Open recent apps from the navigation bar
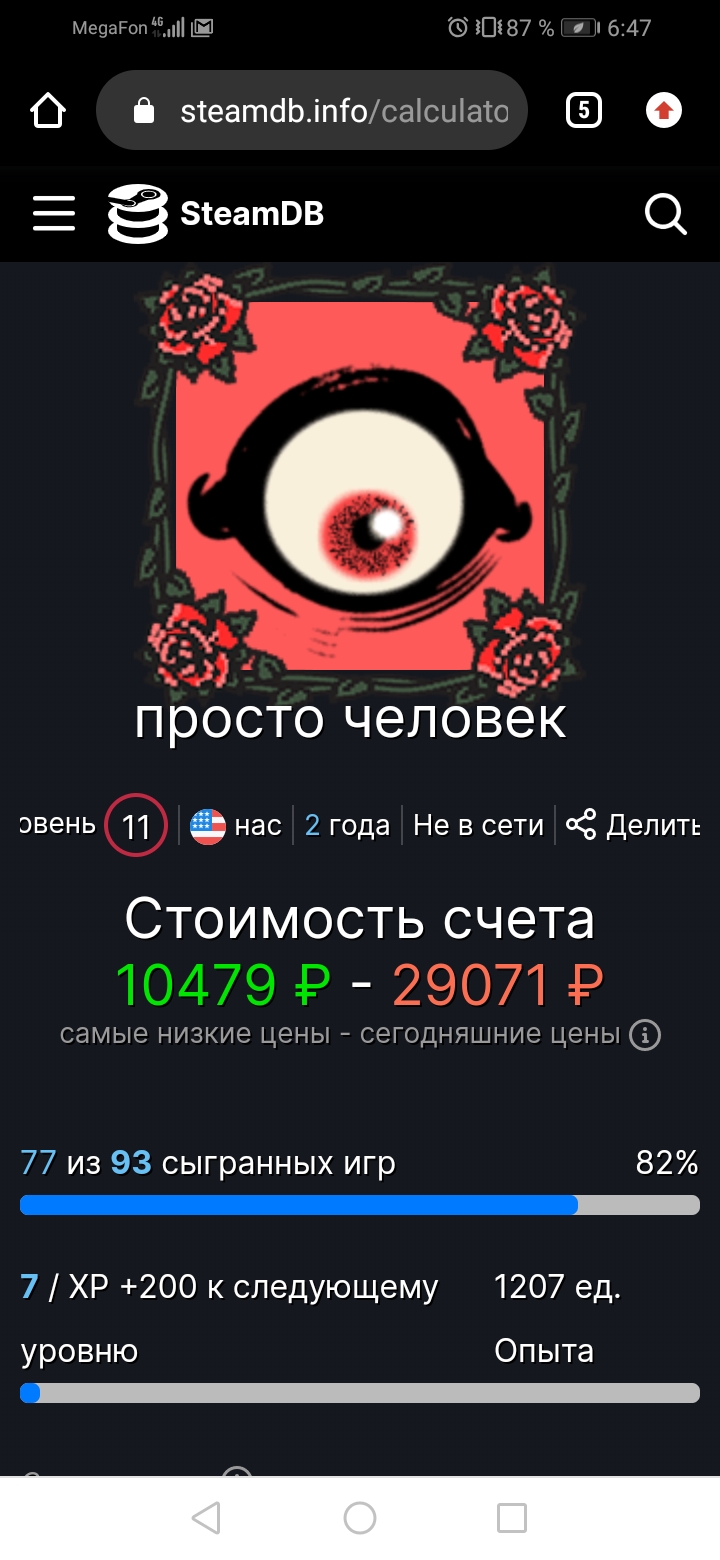The image size is (720, 1560). (x=512, y=1518)
